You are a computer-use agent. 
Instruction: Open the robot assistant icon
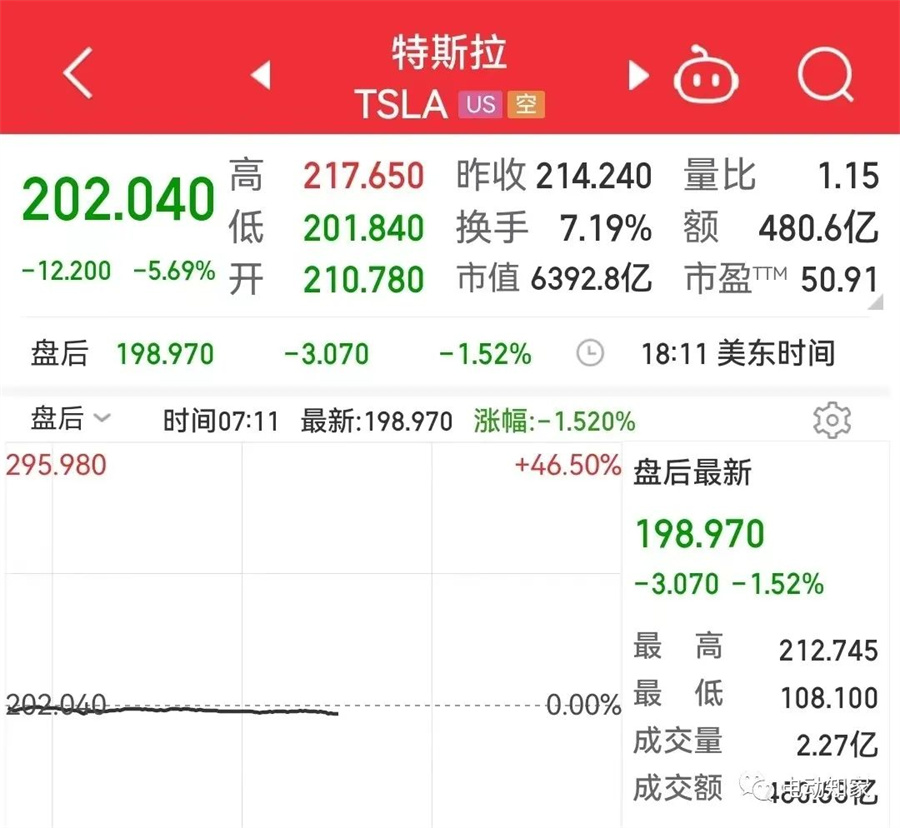click(x=706, y=76)
